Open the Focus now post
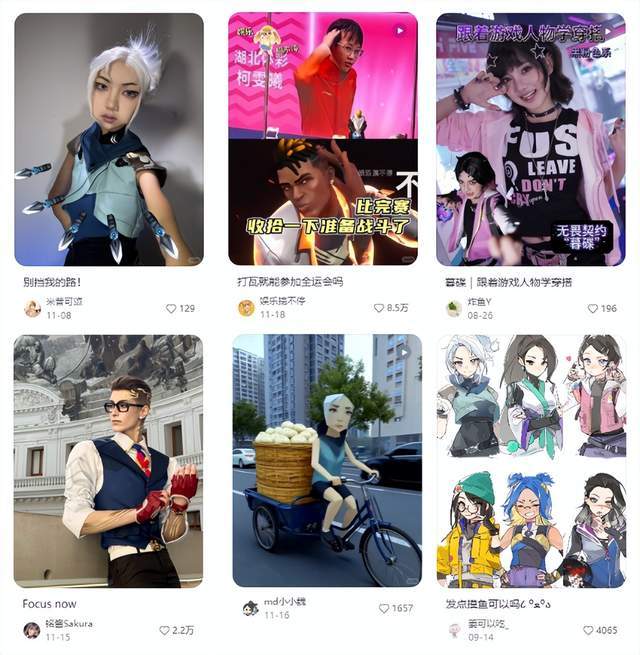Viewport: 640px width, 655px height. pos(108,460)
